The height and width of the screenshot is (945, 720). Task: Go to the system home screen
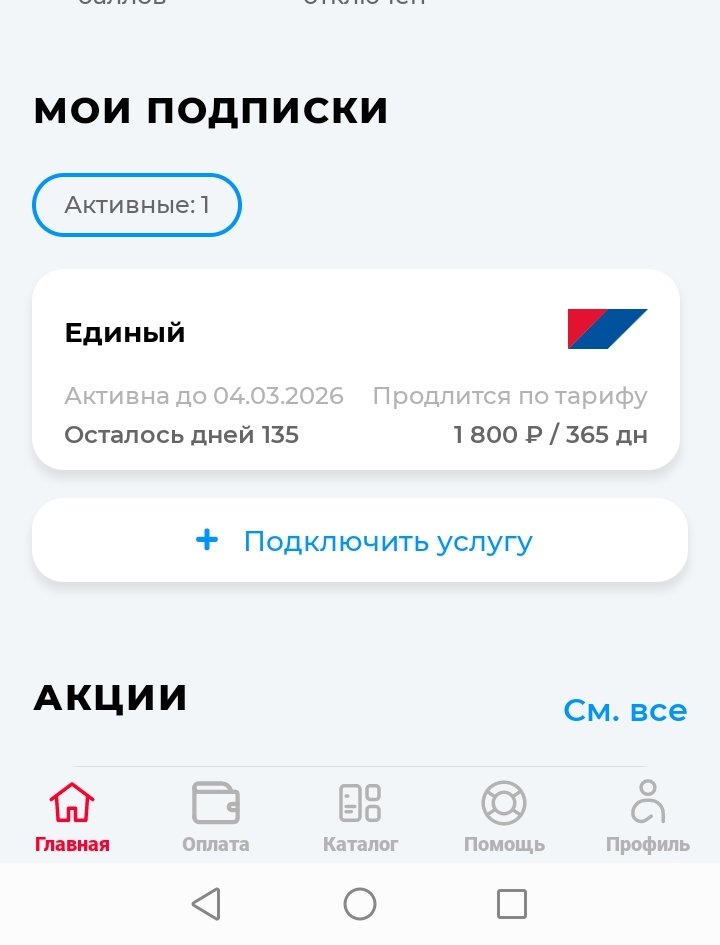pos(360,904)
